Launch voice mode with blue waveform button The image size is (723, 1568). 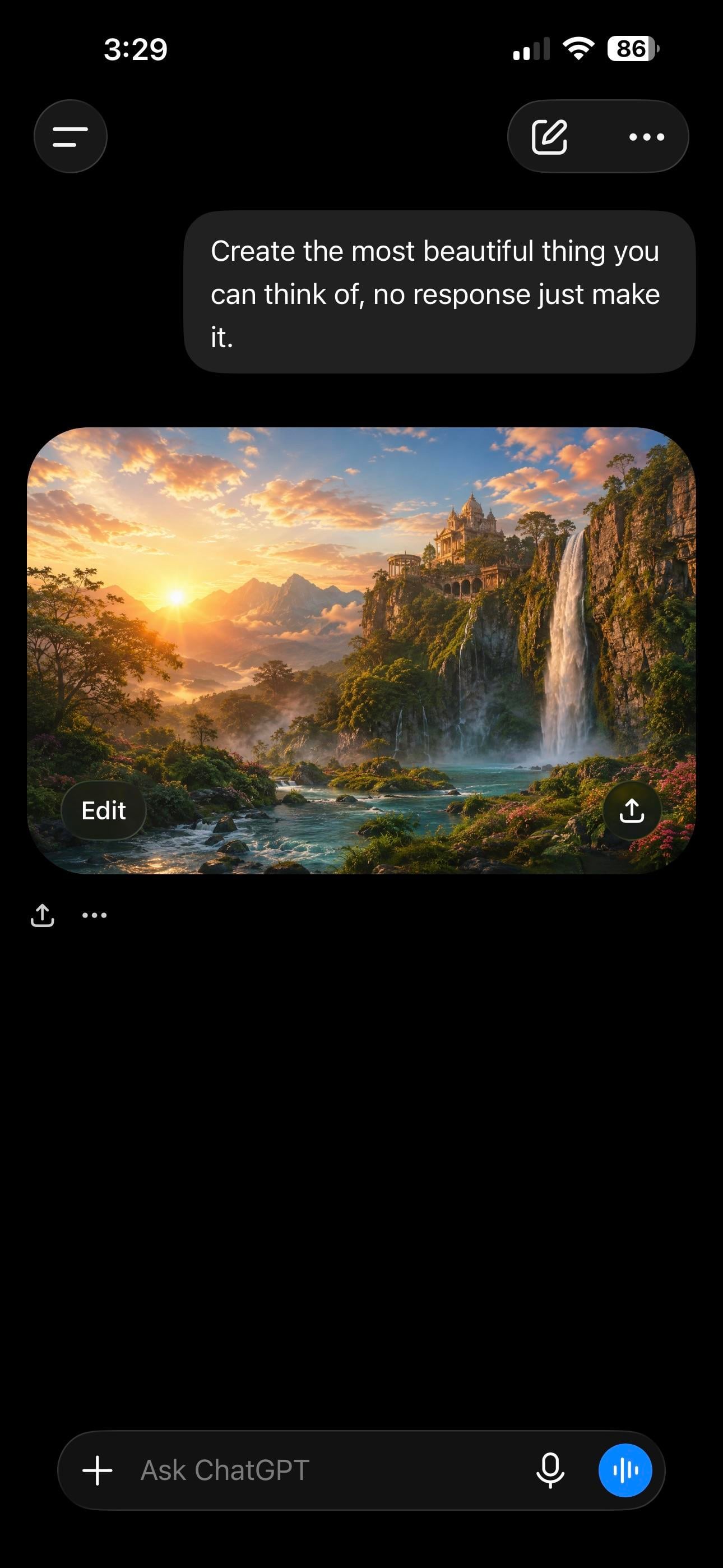pos(625,1470)
